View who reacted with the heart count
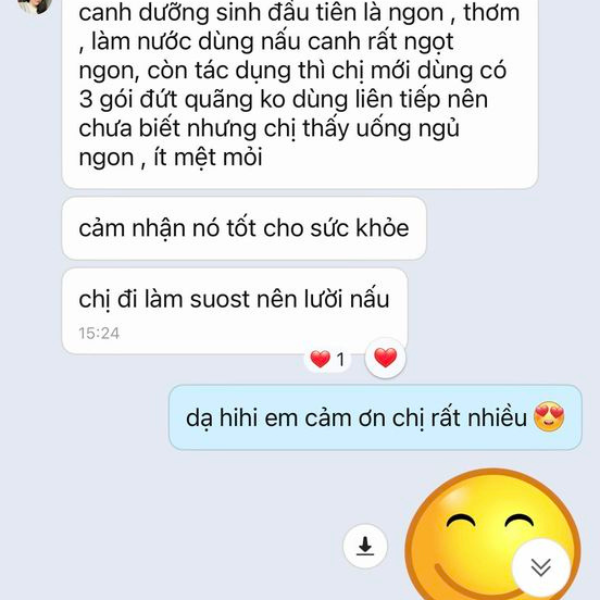 coord(327,359)
